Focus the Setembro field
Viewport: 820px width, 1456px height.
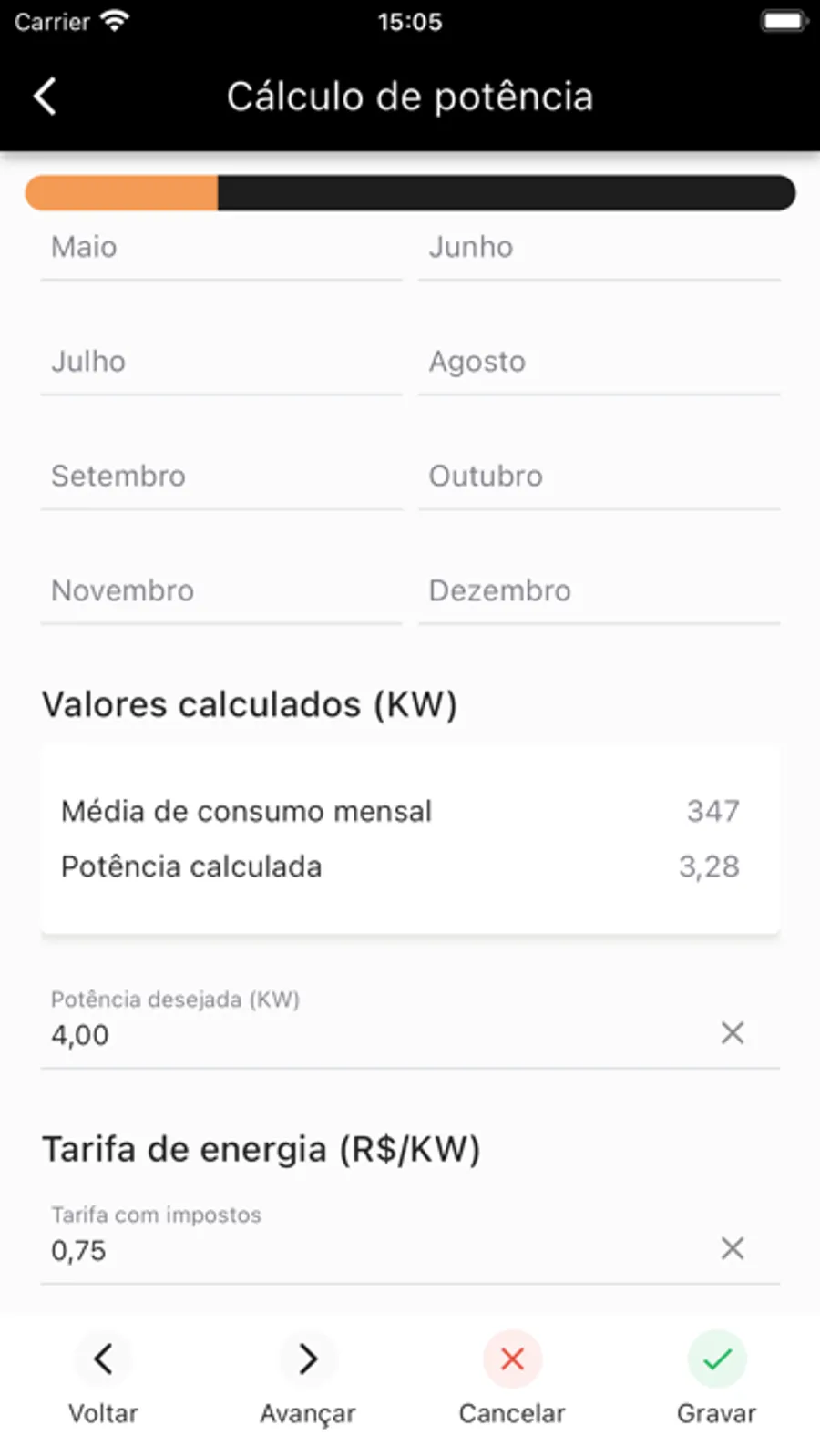[220, 477]
